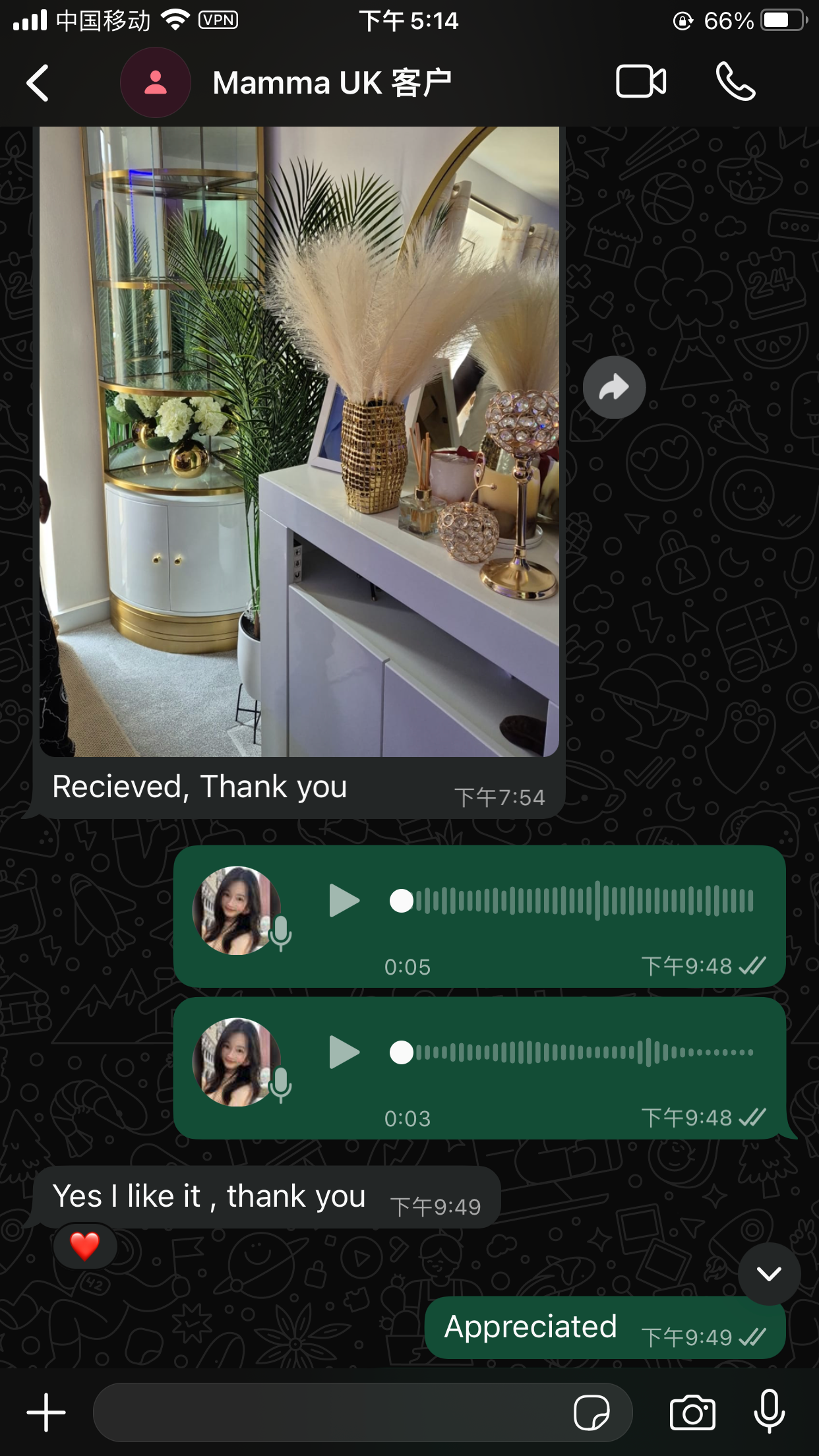The width and height of the screenshot is (819, 1456).
Task: Play the 0:03 voice message
Action: [x=344, y=1052]
